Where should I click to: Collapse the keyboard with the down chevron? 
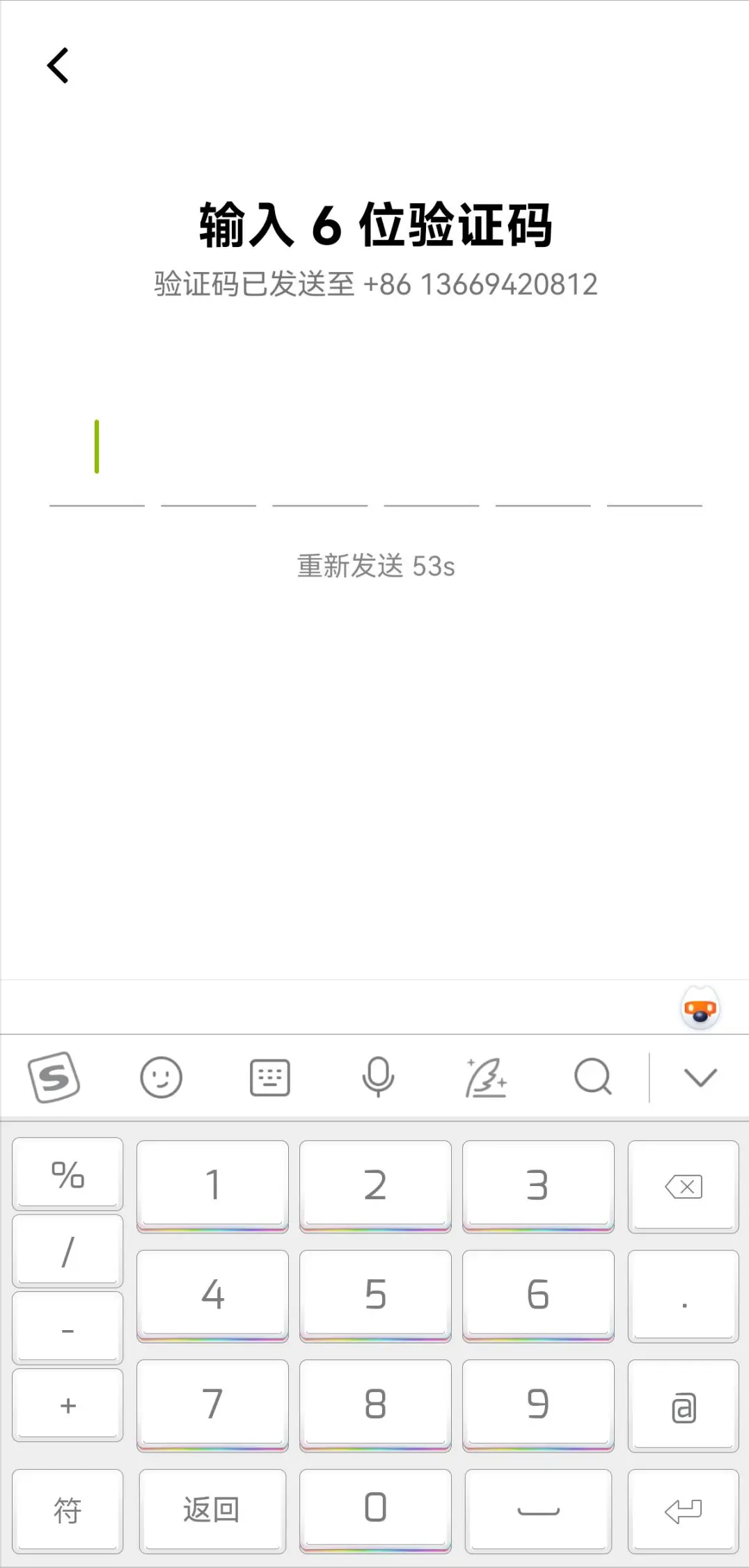point(700,1078)
